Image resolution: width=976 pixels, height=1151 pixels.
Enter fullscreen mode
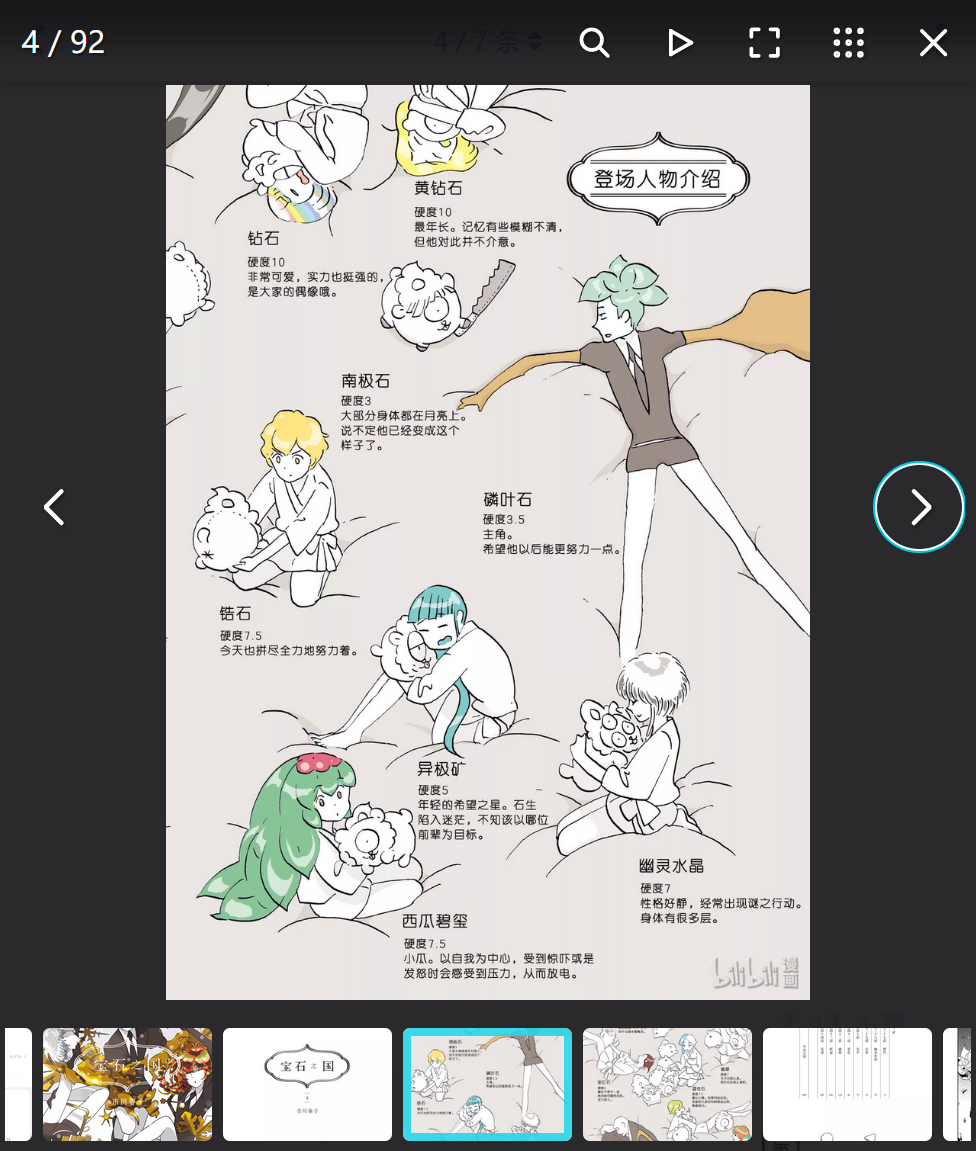point(764,42)
